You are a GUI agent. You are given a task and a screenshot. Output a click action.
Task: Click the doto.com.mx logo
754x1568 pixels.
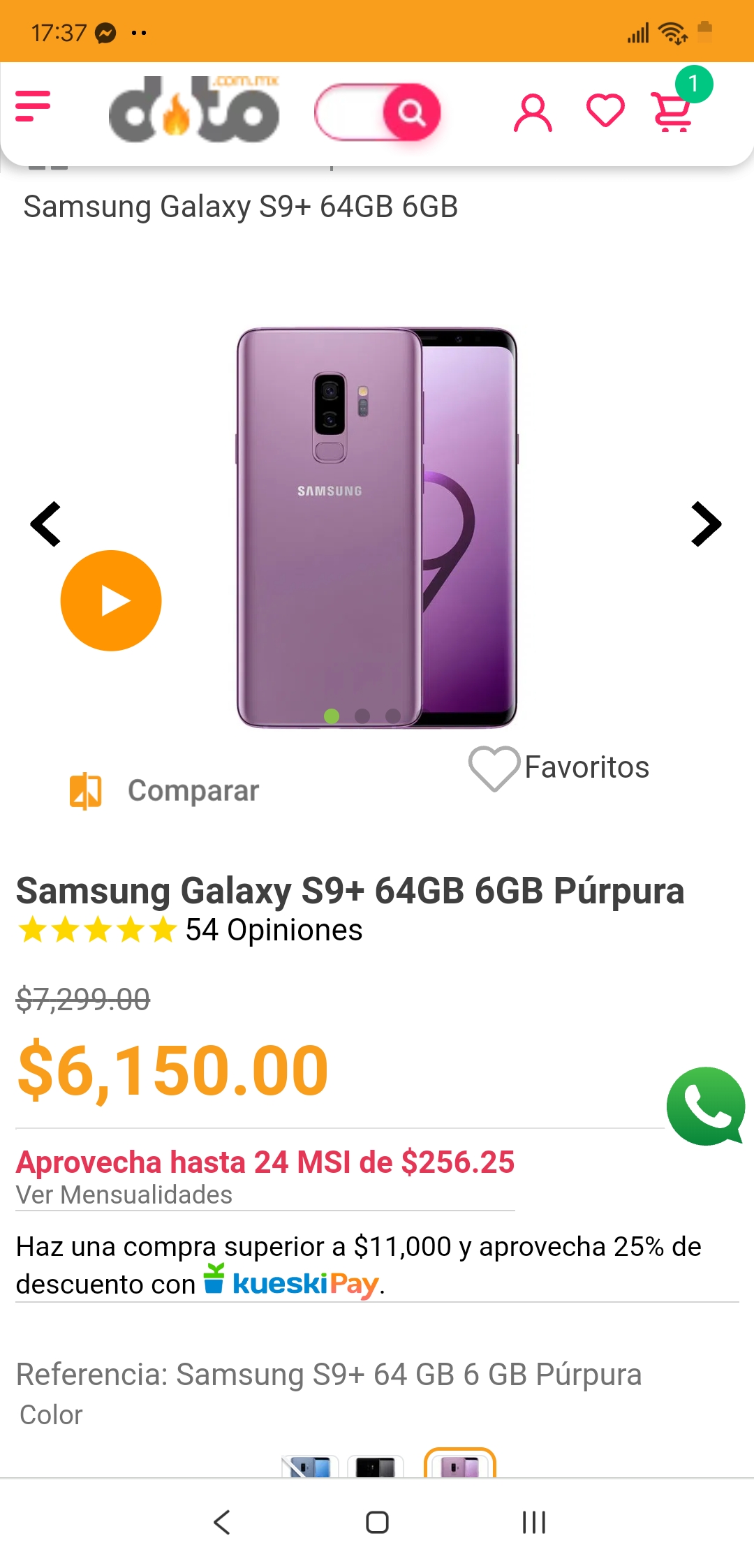coord(195,112)
